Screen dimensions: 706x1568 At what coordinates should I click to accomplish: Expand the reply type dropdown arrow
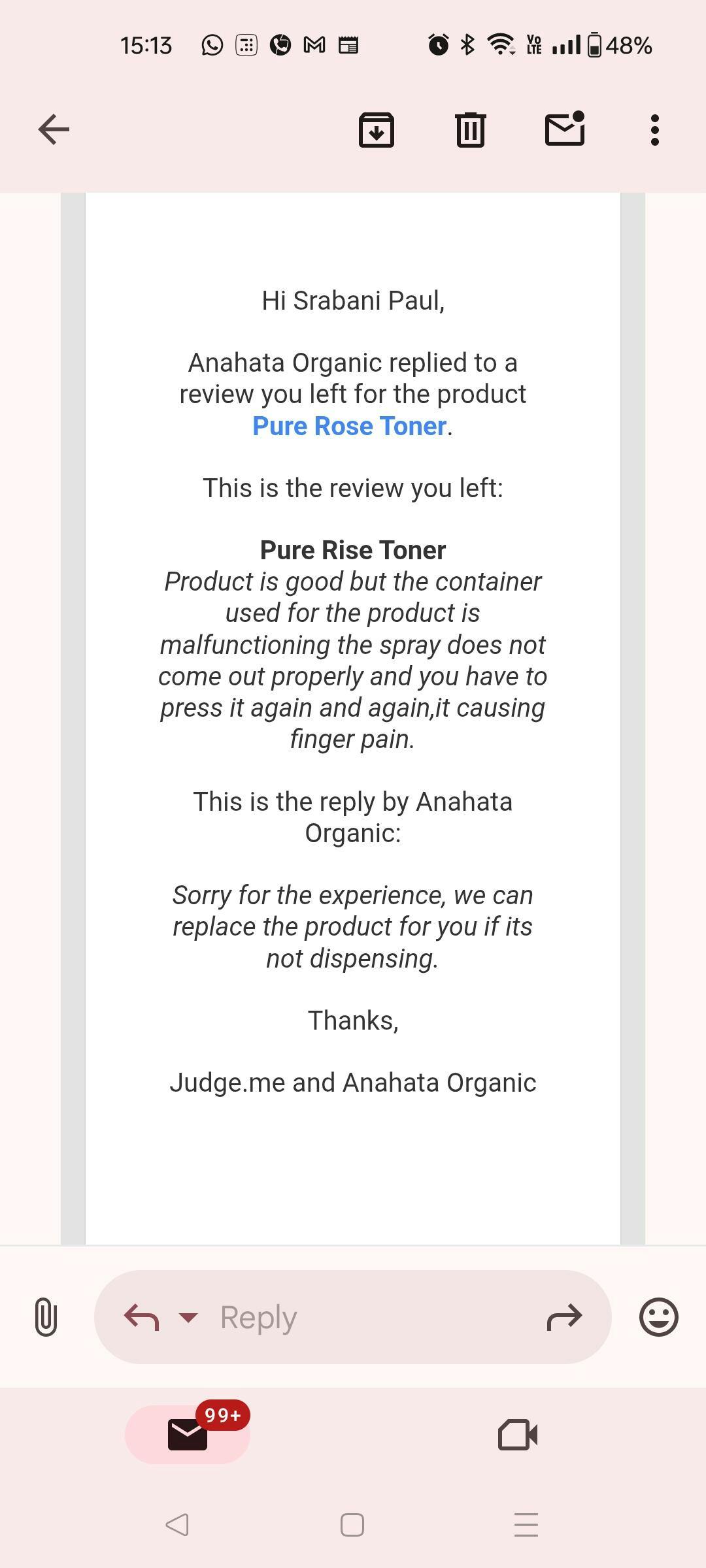(x=188, y=1317)
